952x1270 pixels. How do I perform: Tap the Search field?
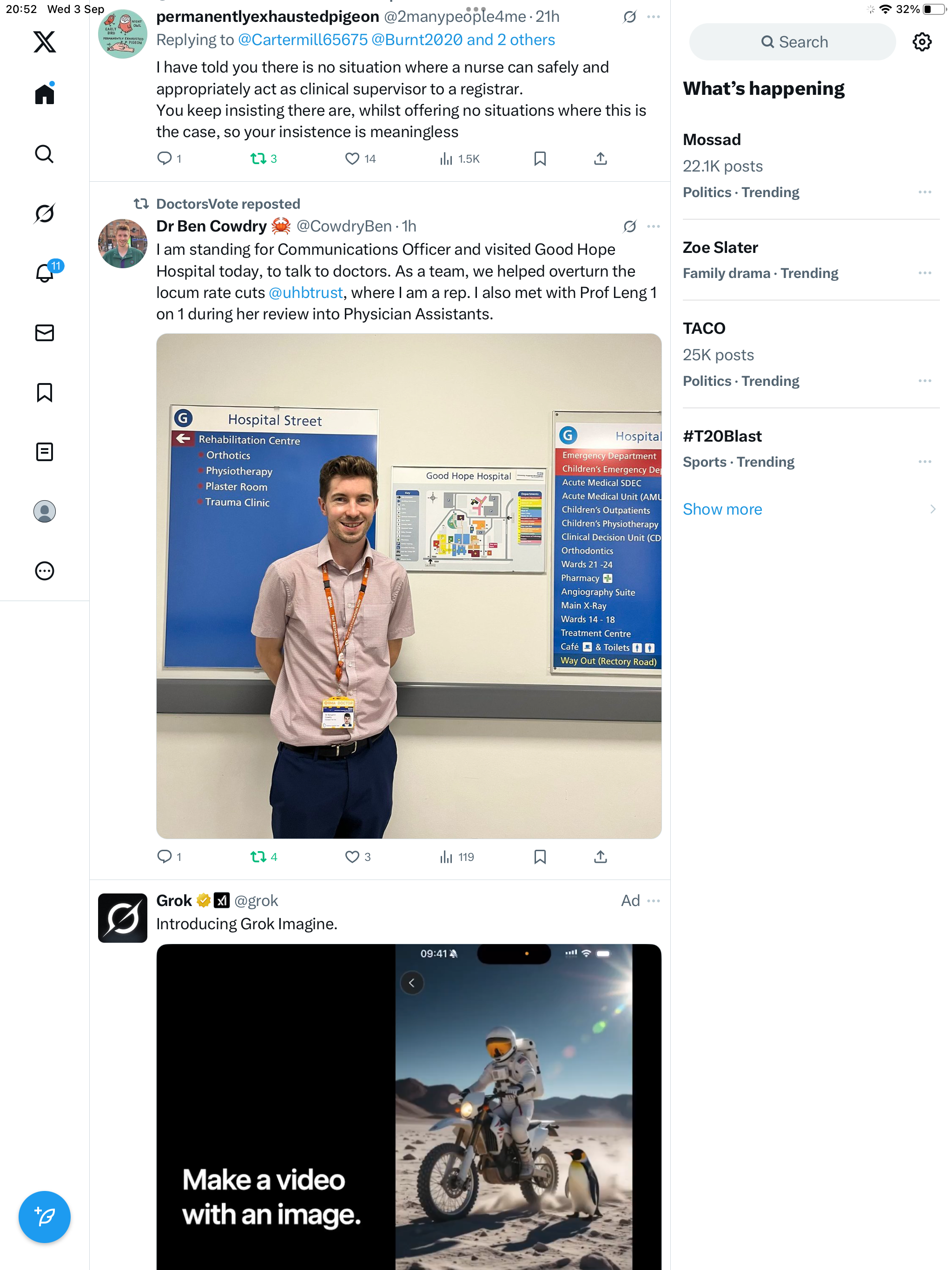(x=792, y=42)
